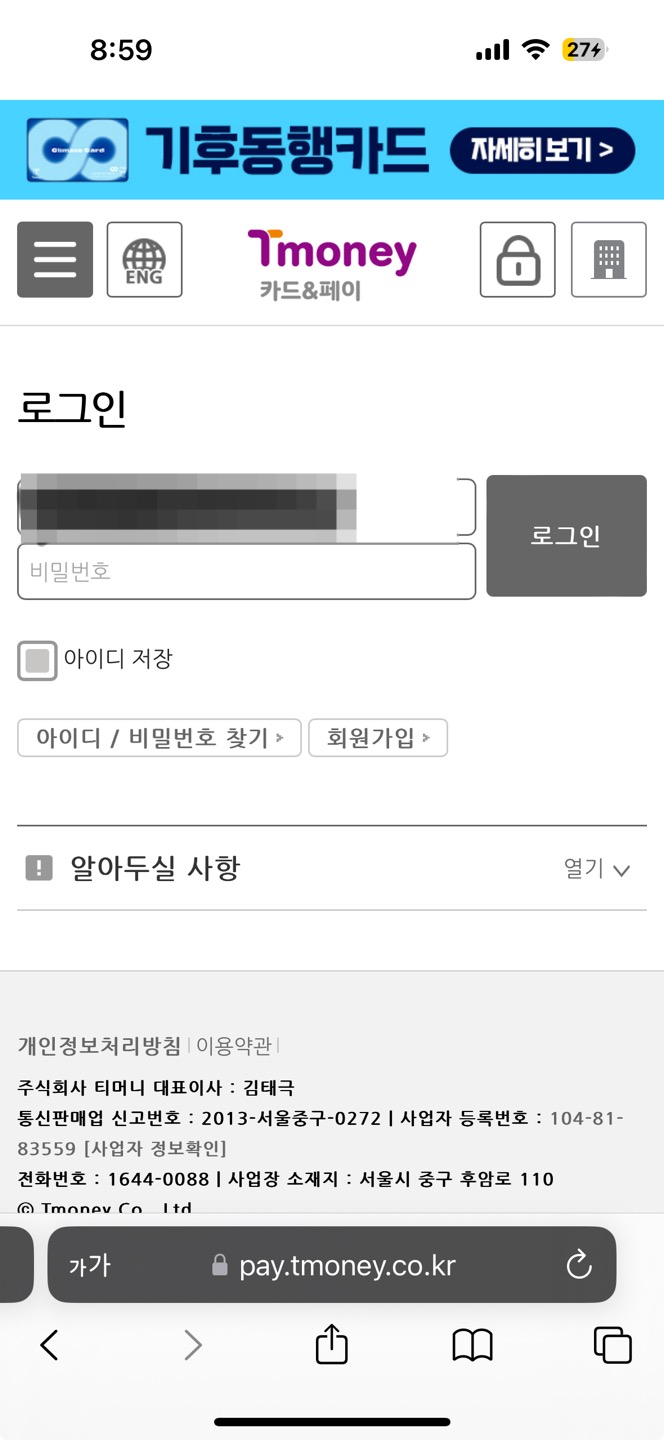The height and width of the screenshot is (1440, 664).
Task: Open the hamburger menu
Action: [55, 260]
